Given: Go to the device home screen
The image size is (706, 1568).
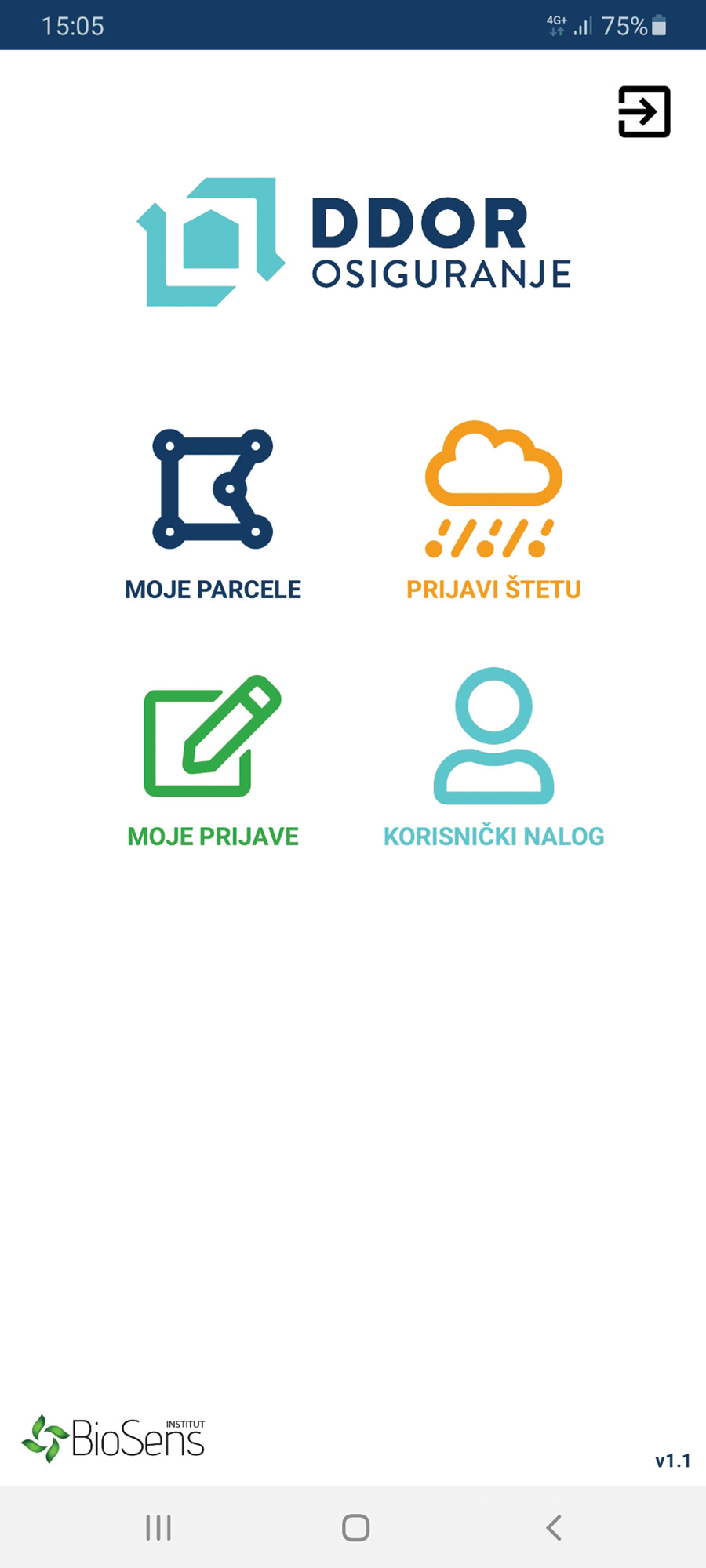Looking at the screenshot, I should [x=355, y=1527].
